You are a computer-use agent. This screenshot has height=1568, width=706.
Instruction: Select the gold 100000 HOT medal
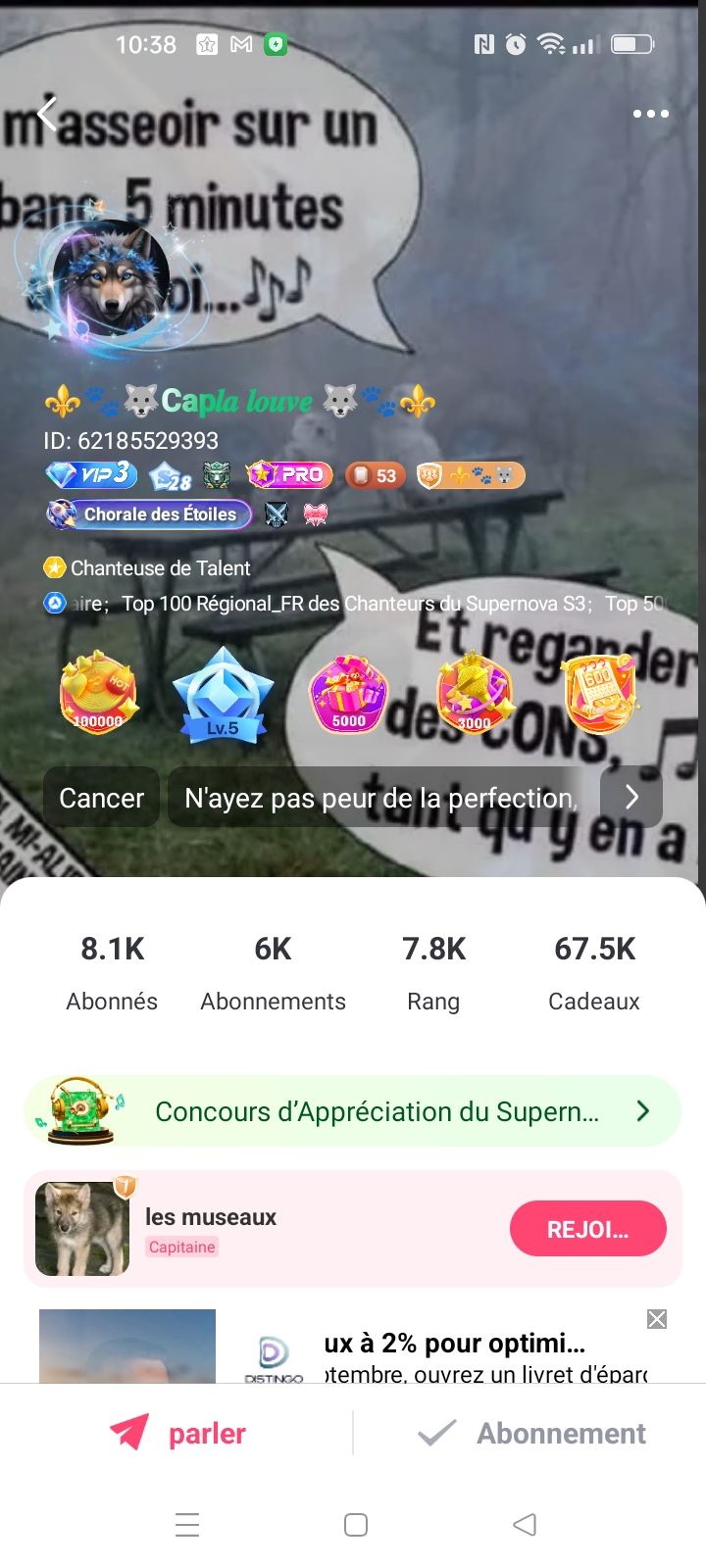point(97,695)
